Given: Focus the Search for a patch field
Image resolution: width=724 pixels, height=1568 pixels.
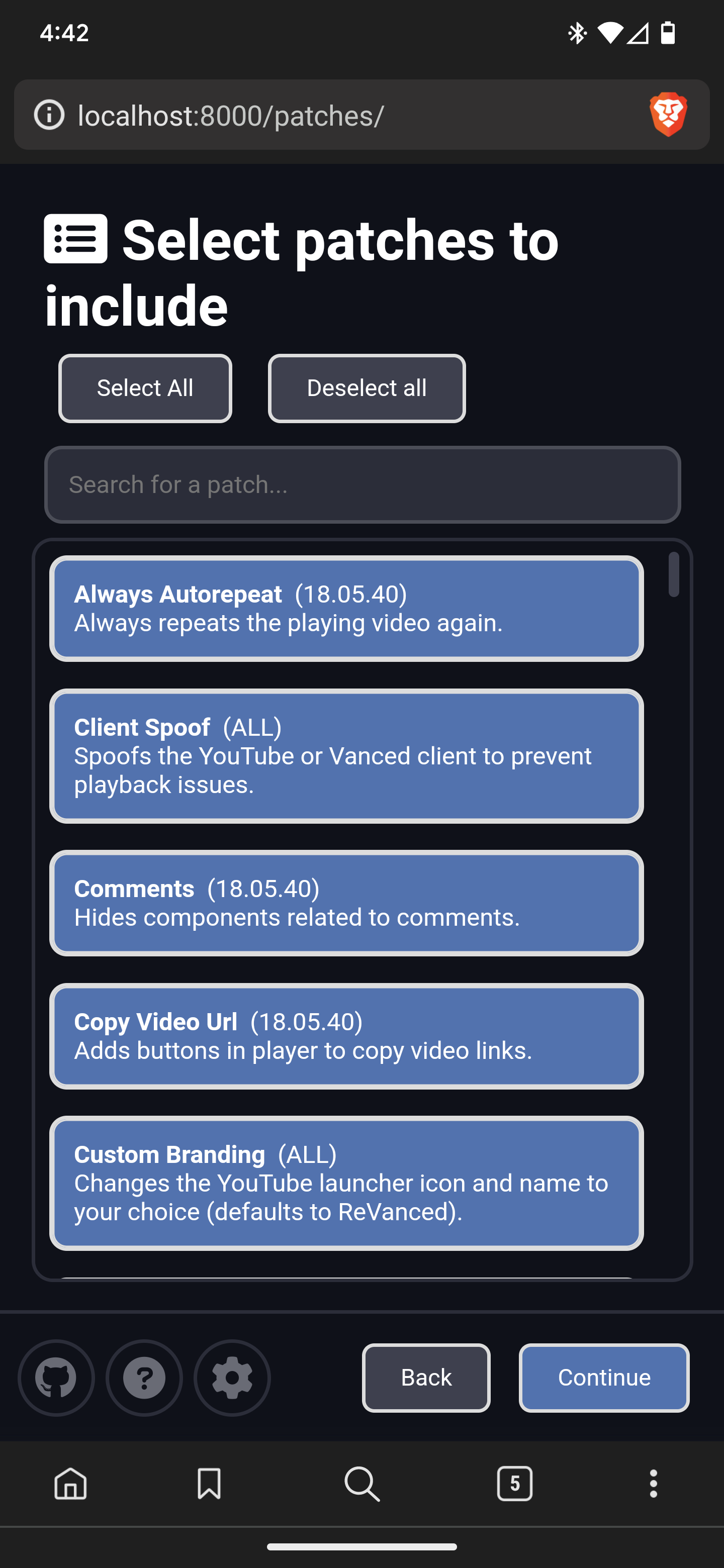Looking at the screenshot, I should point(363,484).
